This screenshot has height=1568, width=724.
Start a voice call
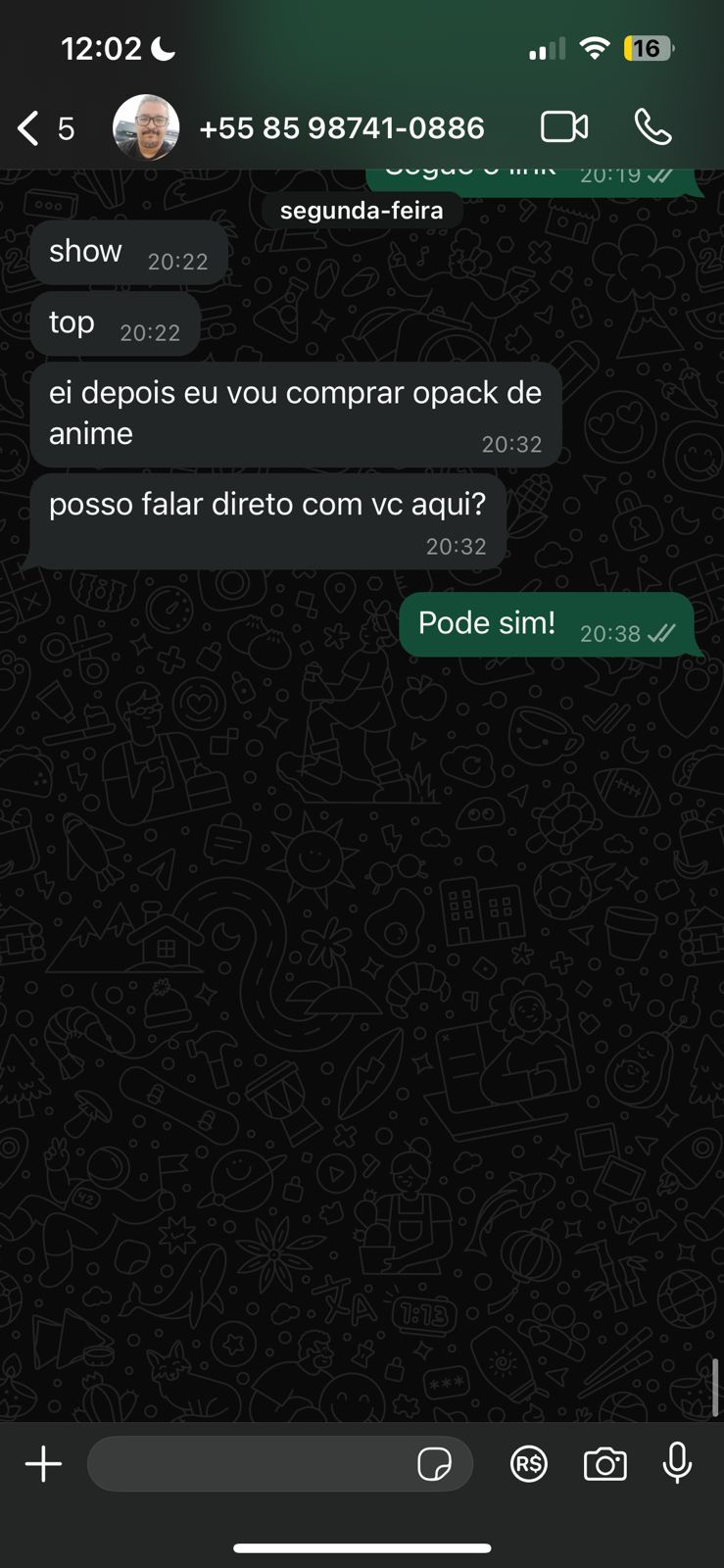(652, 127)
